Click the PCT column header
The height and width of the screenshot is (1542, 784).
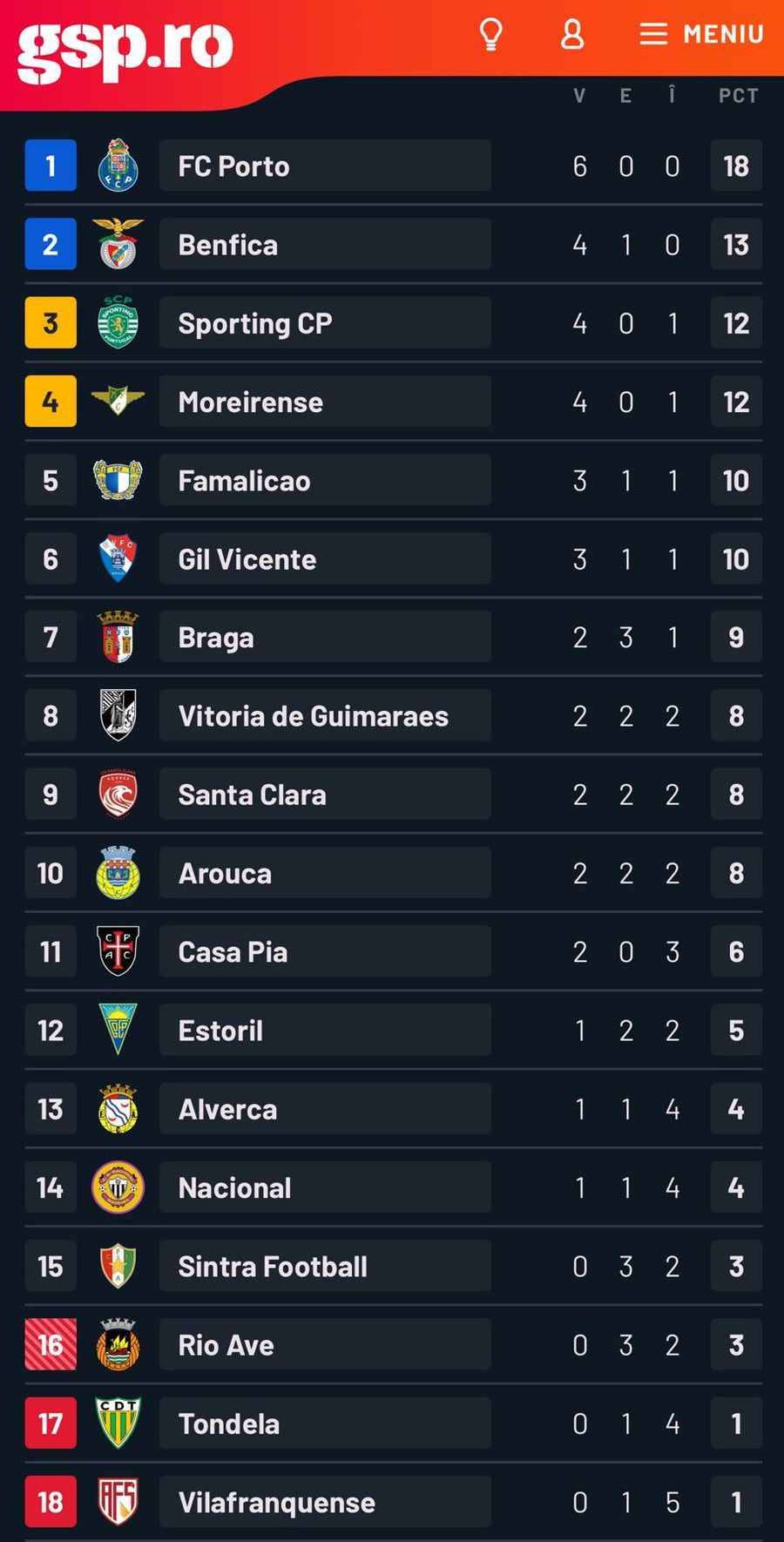coord(738,96)
